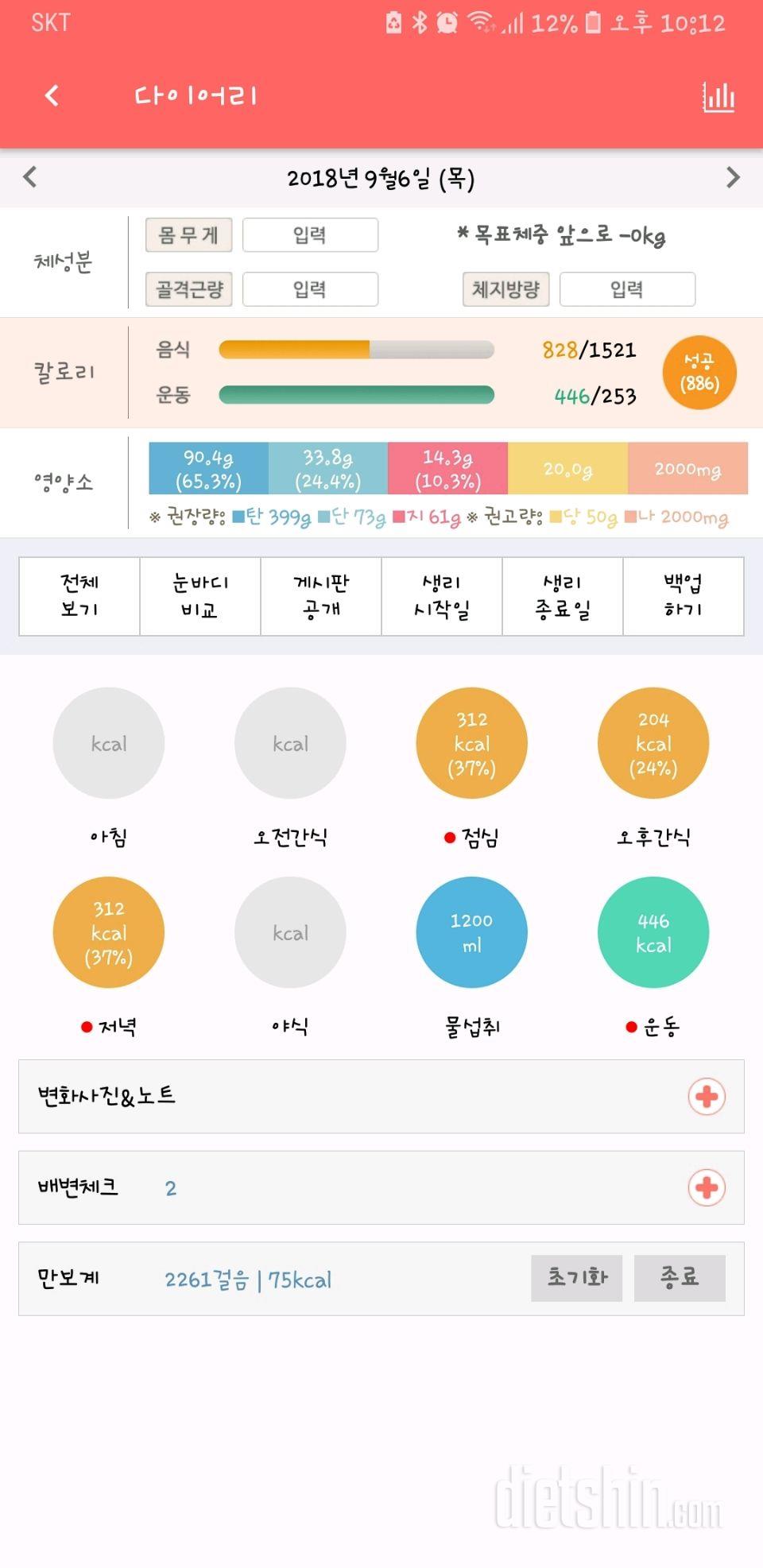The height and width of the screenshot is (1568, 763).
Task: Add a 변화사진&노트 entry
Action: tap(706, 1097)
